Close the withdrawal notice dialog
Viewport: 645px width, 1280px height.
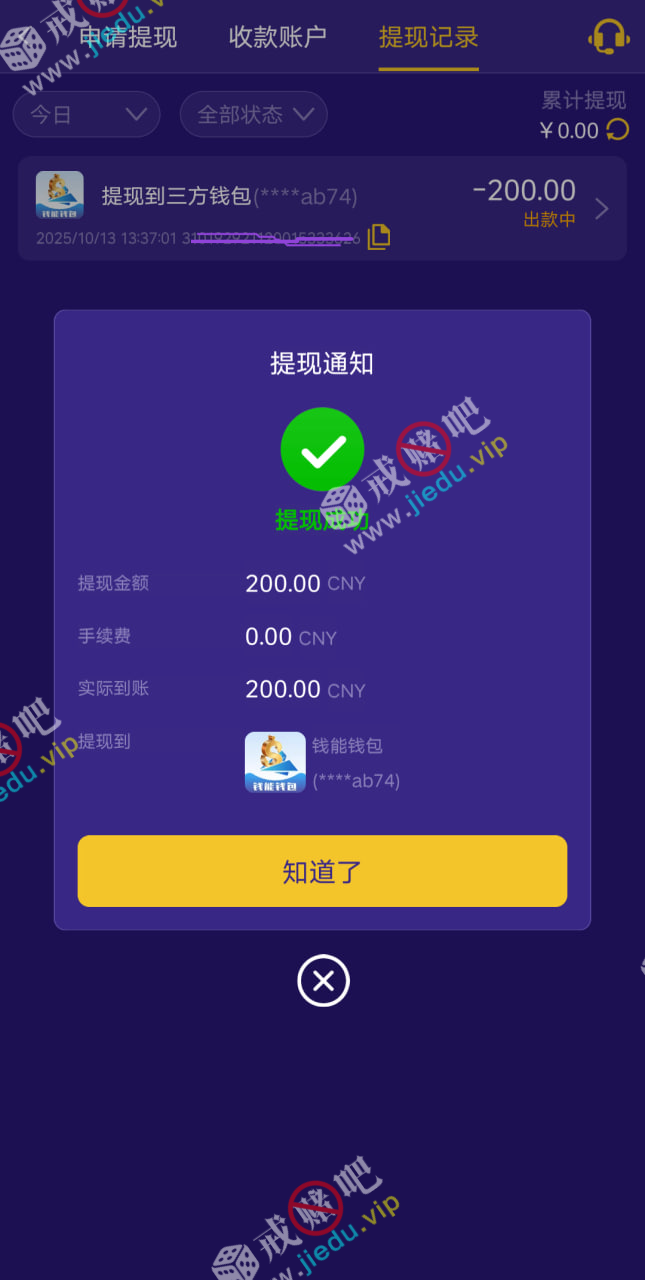(x=323, y=981)
